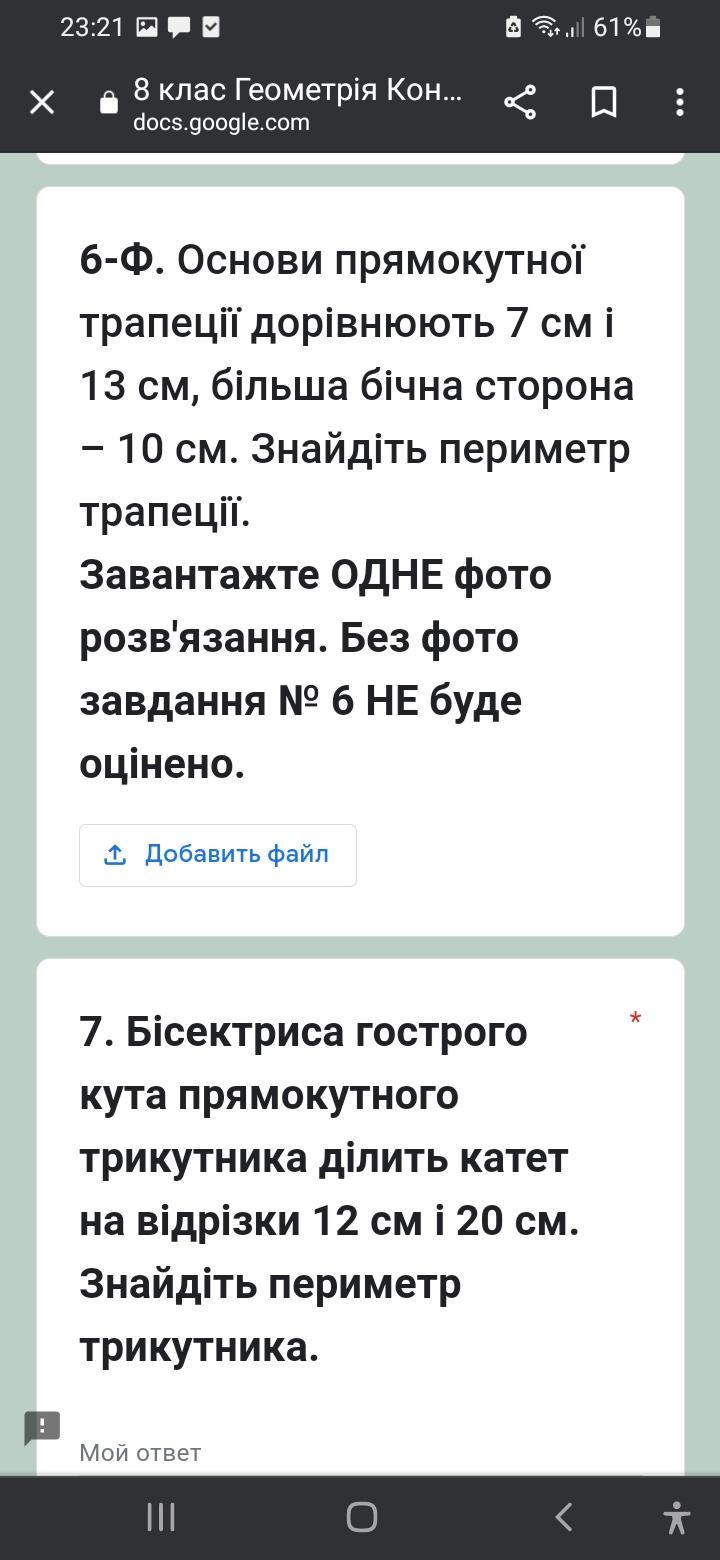Open recent apps from the navigation bar
Screen dimensions: 720x1560
point(161,1517)
